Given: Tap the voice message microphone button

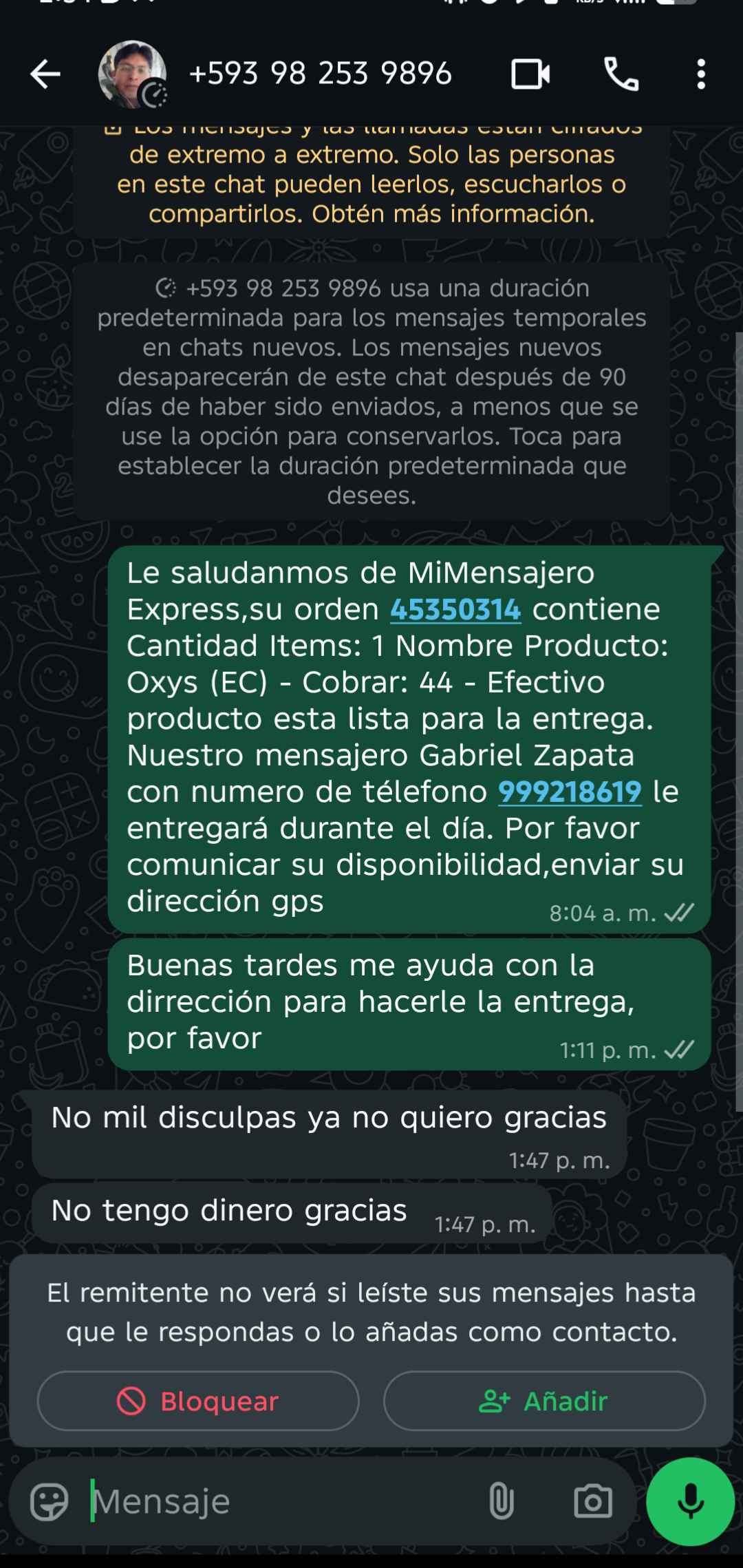Looking at the screenshot, I should point(691,1501).
